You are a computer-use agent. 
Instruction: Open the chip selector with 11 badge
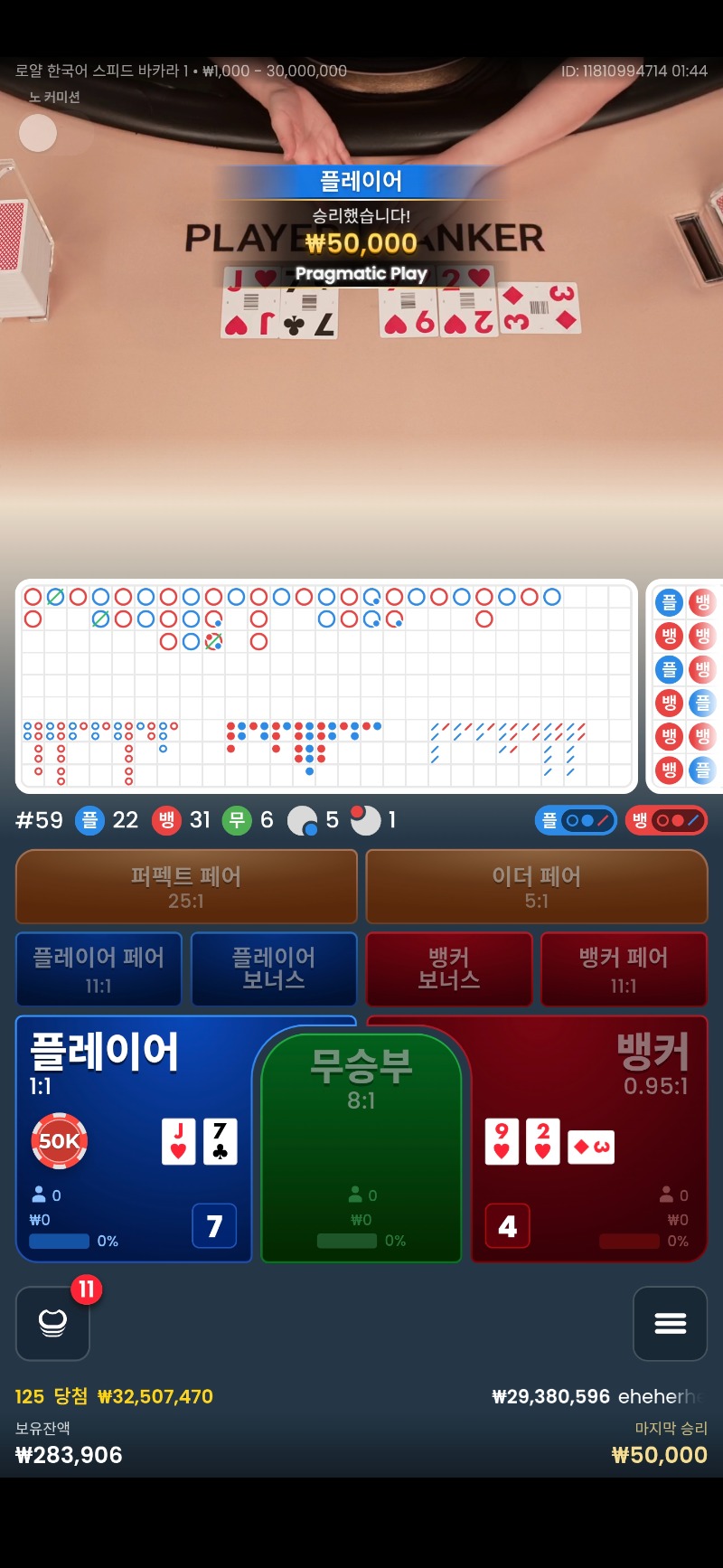[x=52, y=1324]
